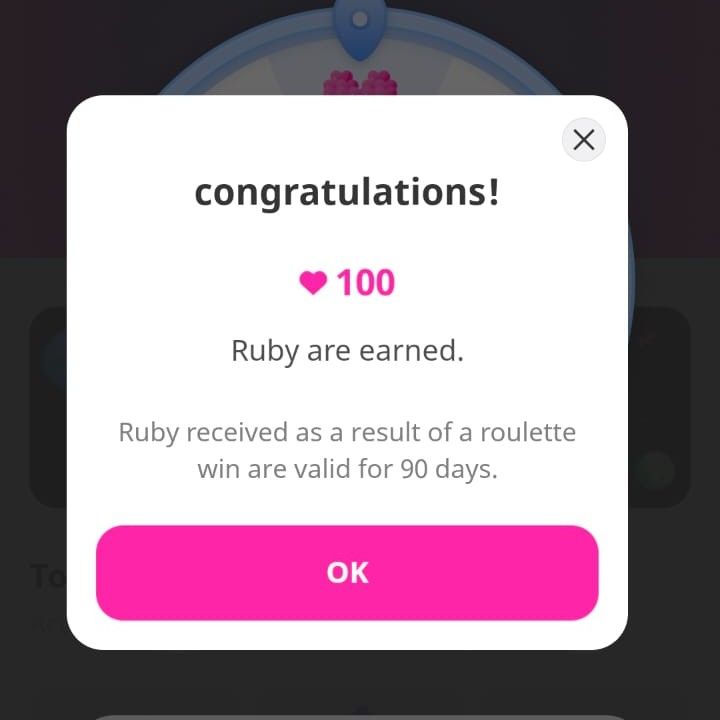Confirm the Ruby reward with OK

pos(347,572)
